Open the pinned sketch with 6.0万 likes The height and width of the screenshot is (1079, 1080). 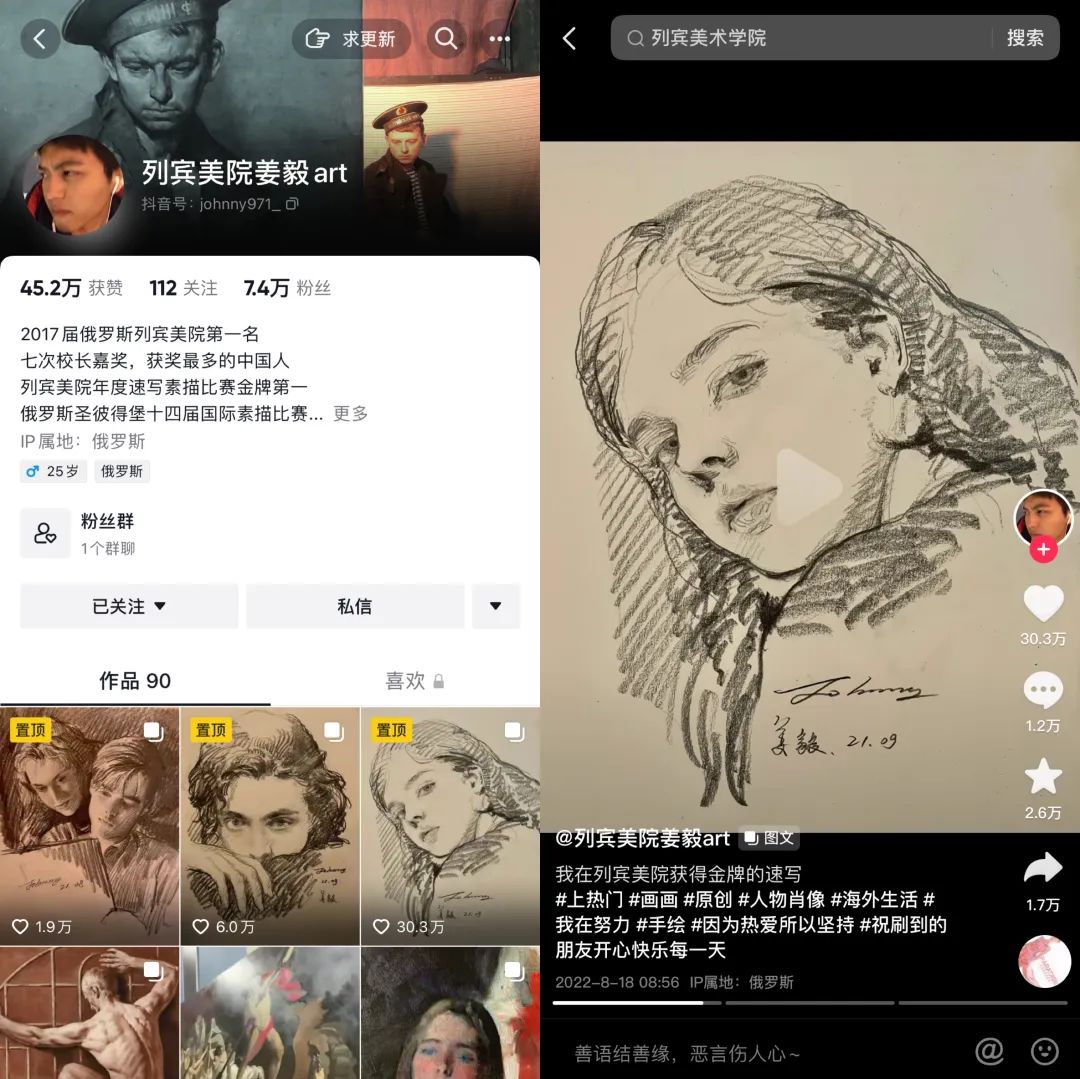[x=270, y=825]
